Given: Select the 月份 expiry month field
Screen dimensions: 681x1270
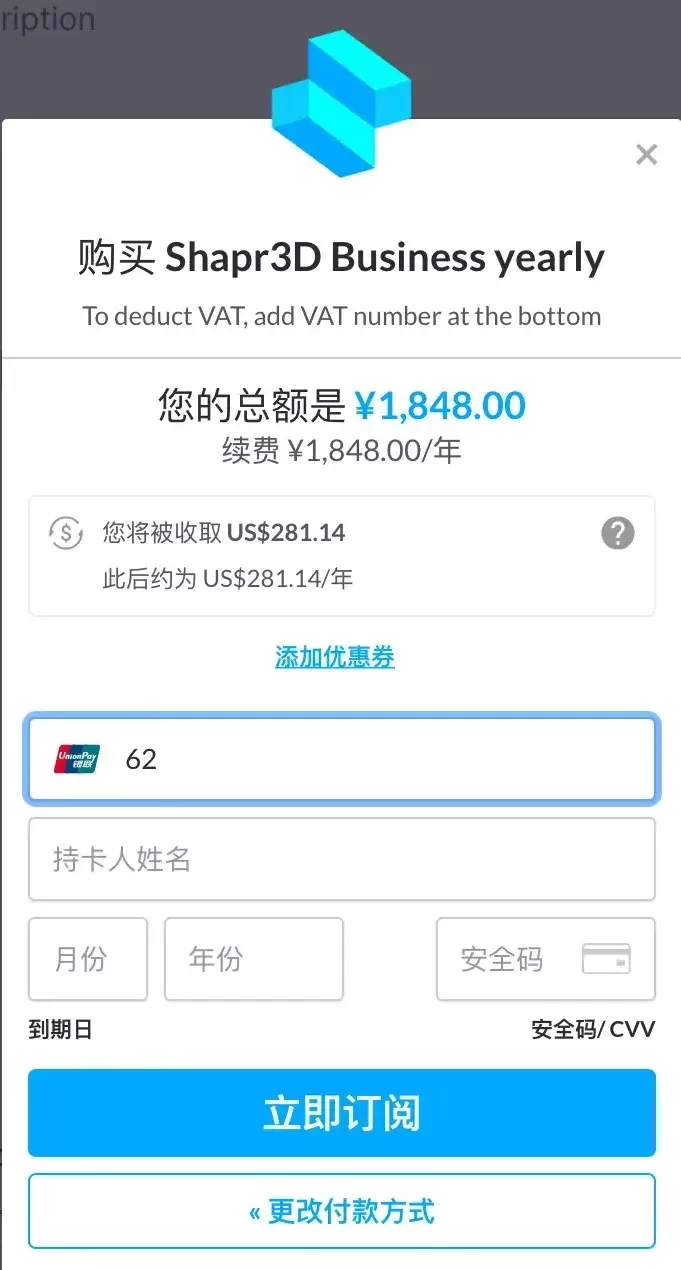Looking at the screenshot, I should 88,959.
